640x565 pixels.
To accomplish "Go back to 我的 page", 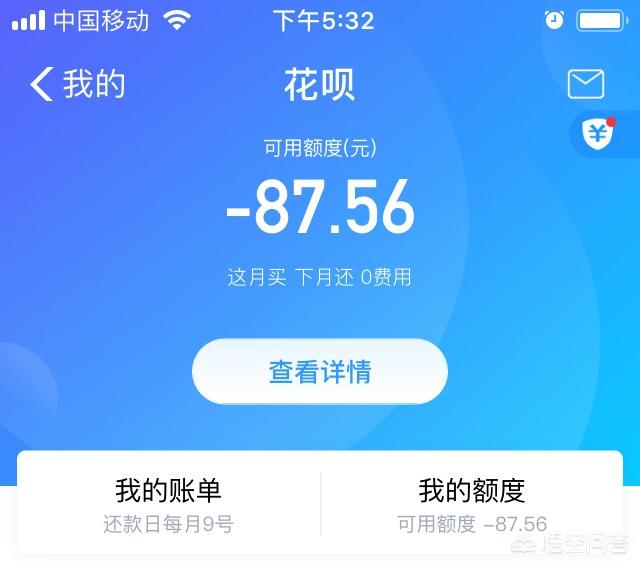I will pos(78,84).
